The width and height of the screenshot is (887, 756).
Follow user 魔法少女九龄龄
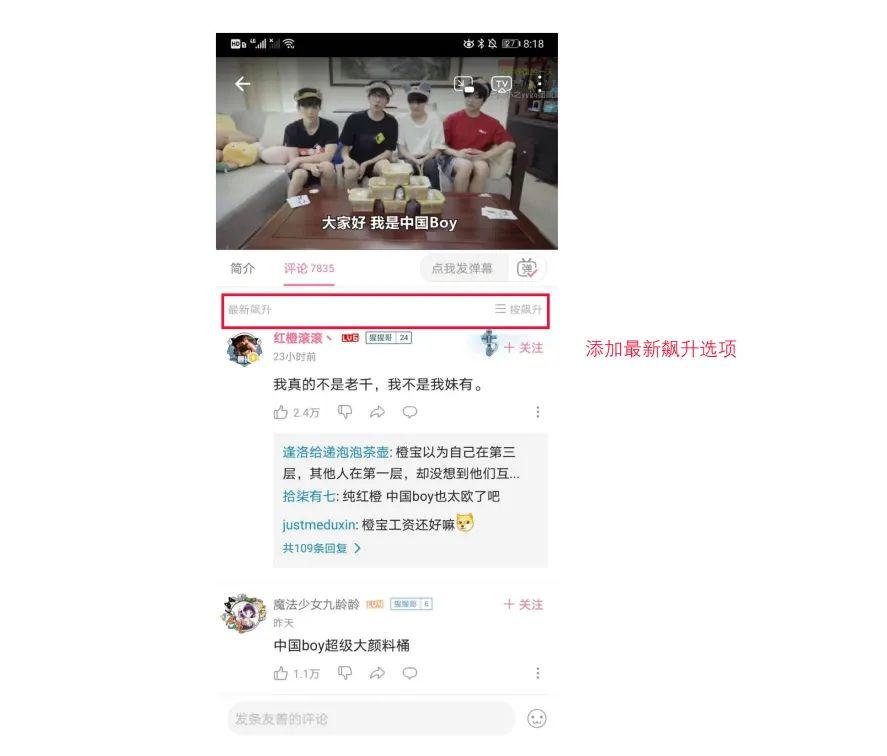[524, 604]
